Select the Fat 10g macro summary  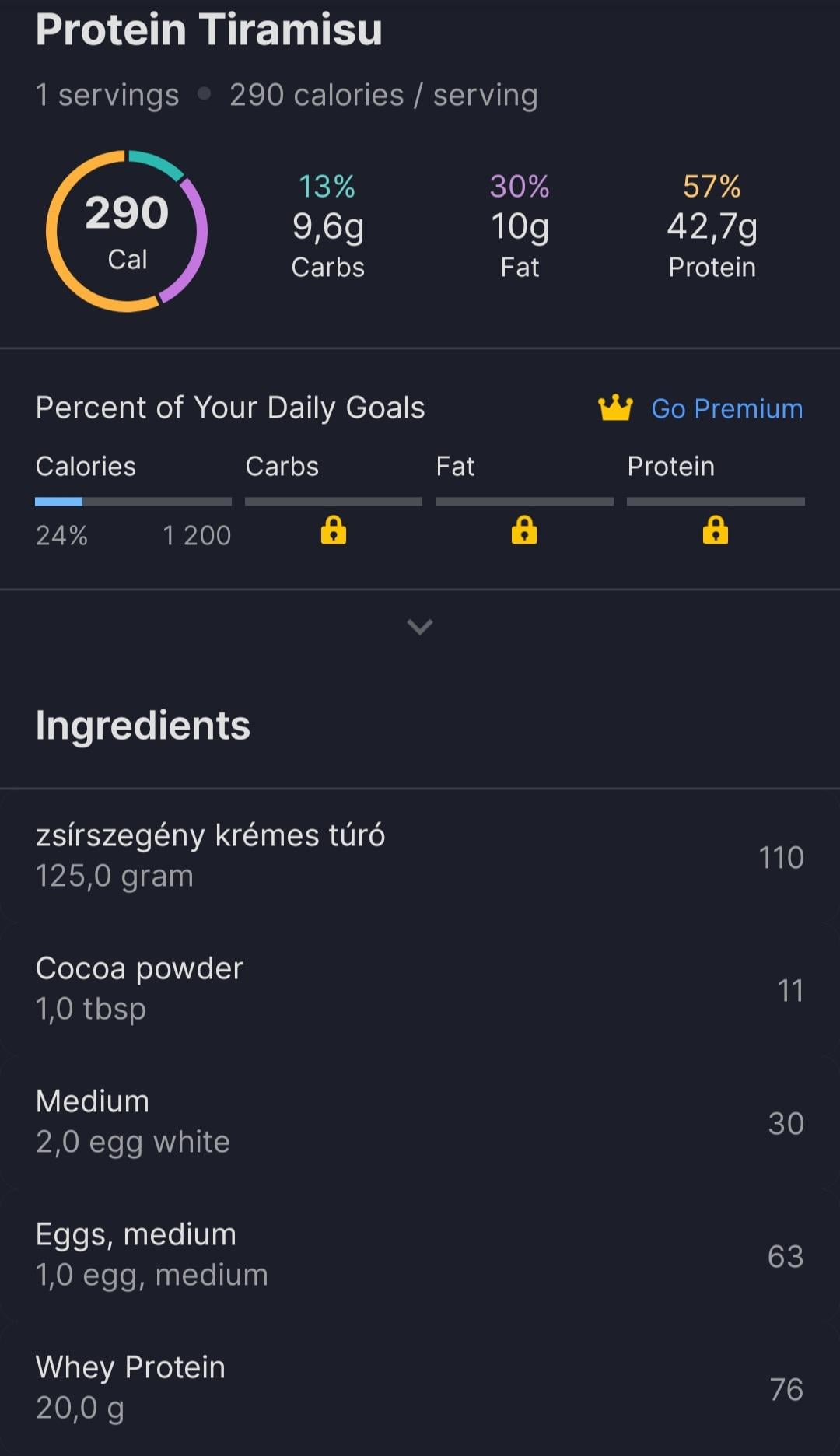pos(520,226)
